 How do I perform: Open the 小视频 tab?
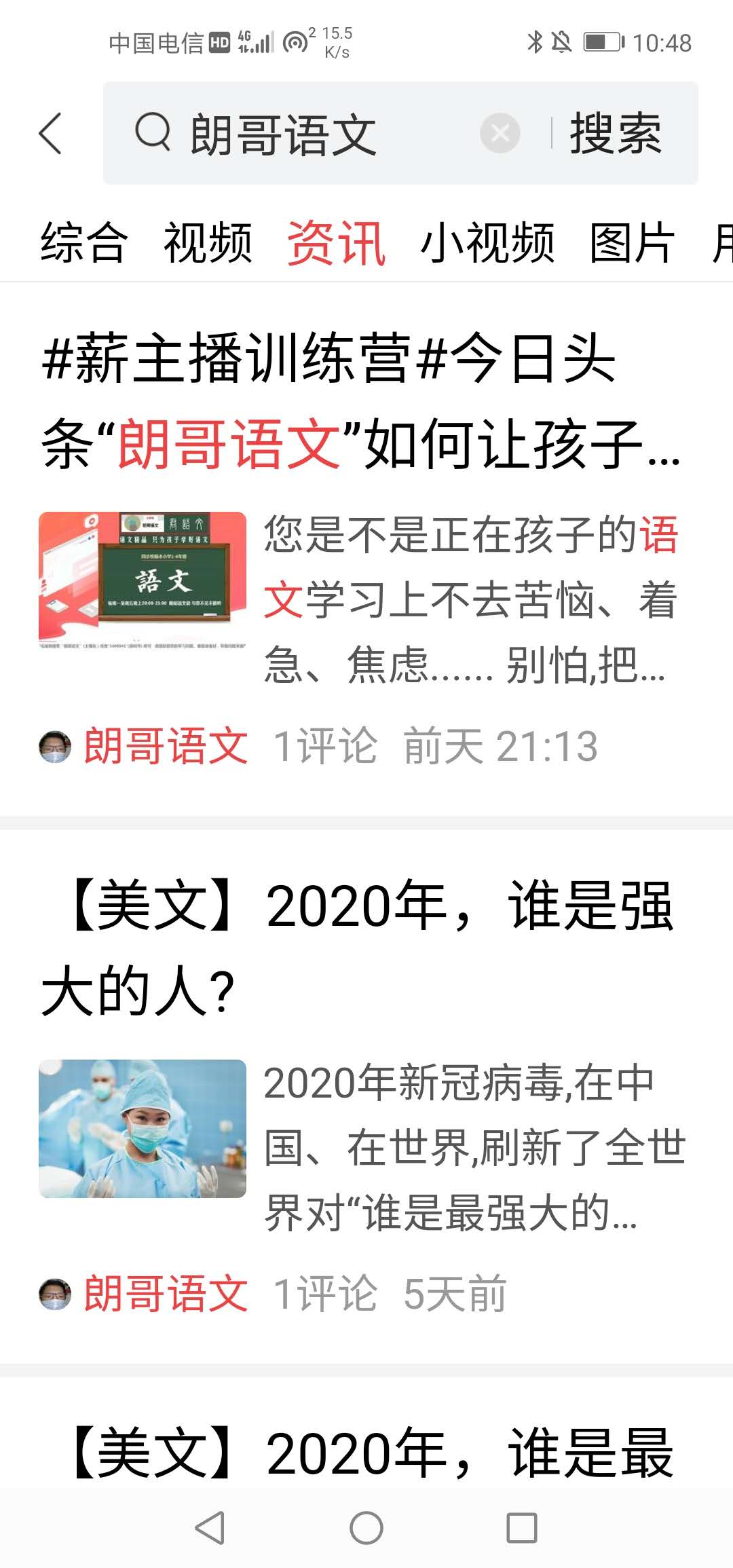[x=487, y=241]
